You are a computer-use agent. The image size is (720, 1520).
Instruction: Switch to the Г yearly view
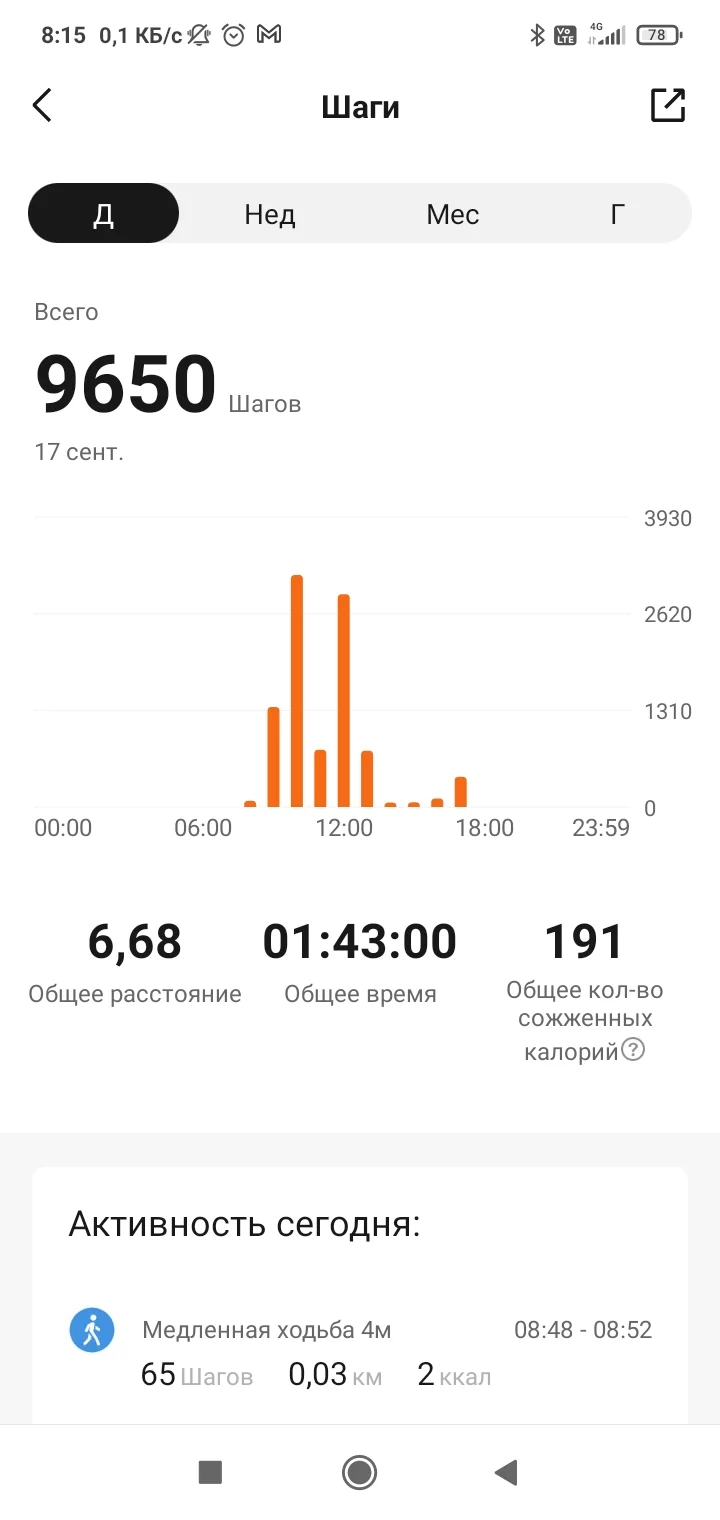(618, 214)
